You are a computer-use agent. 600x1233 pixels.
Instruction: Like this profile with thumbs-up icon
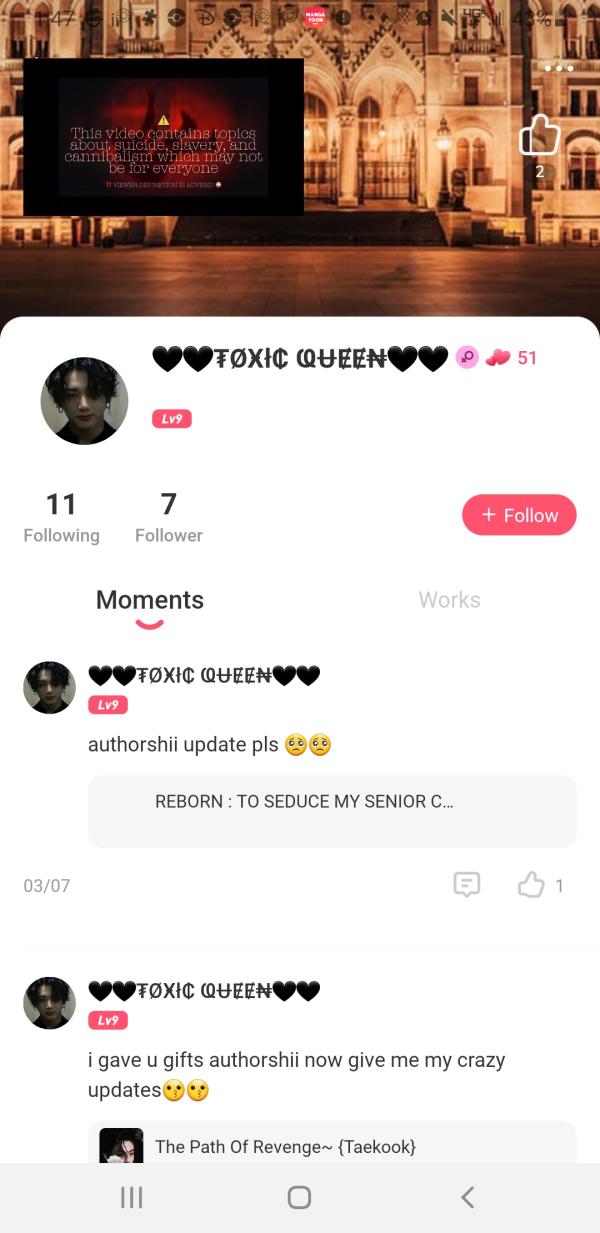point(539,135)
